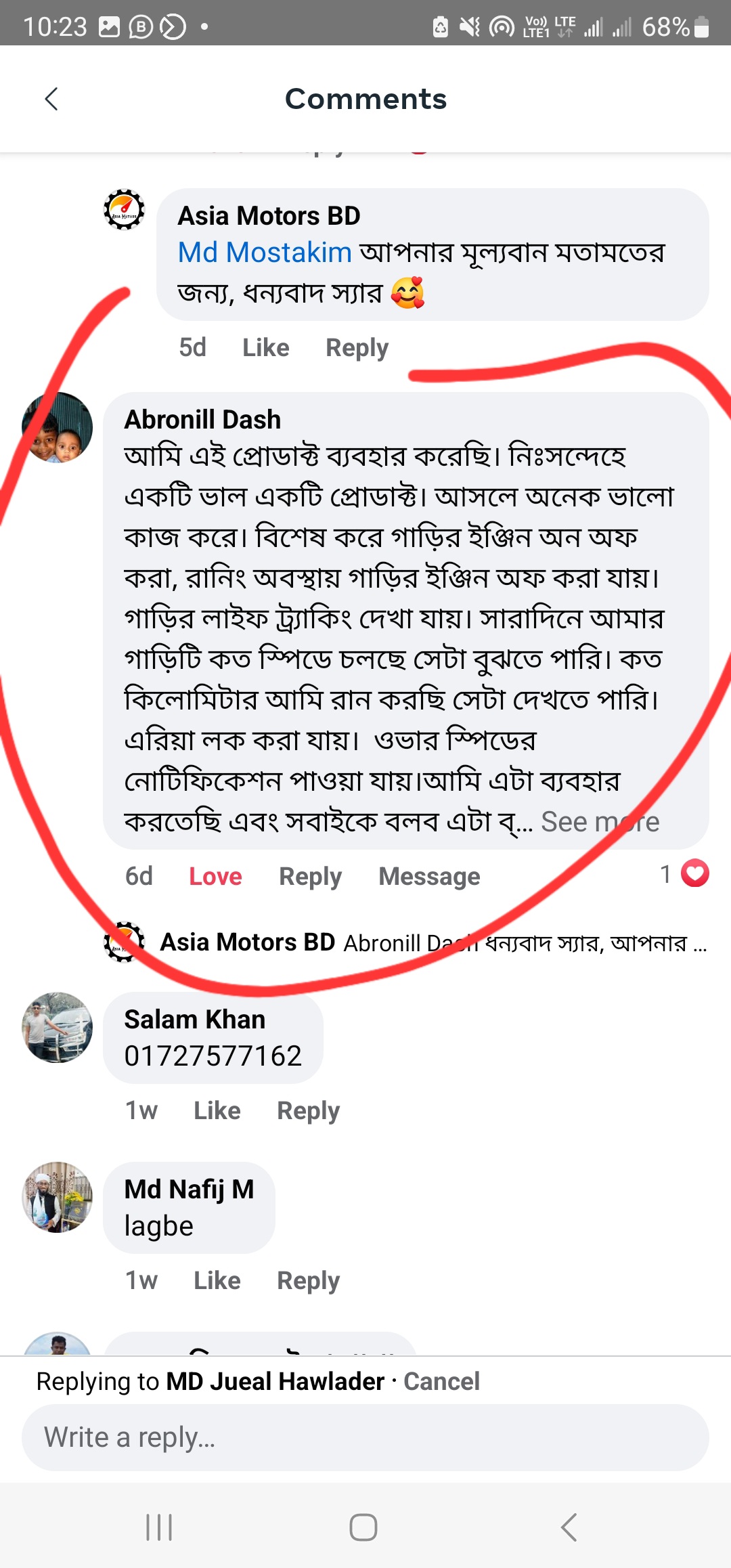This screenshot has height=1568, width=731.
Task: Reply to Md Nafij M's comment
Action: tap(308, 1281)
